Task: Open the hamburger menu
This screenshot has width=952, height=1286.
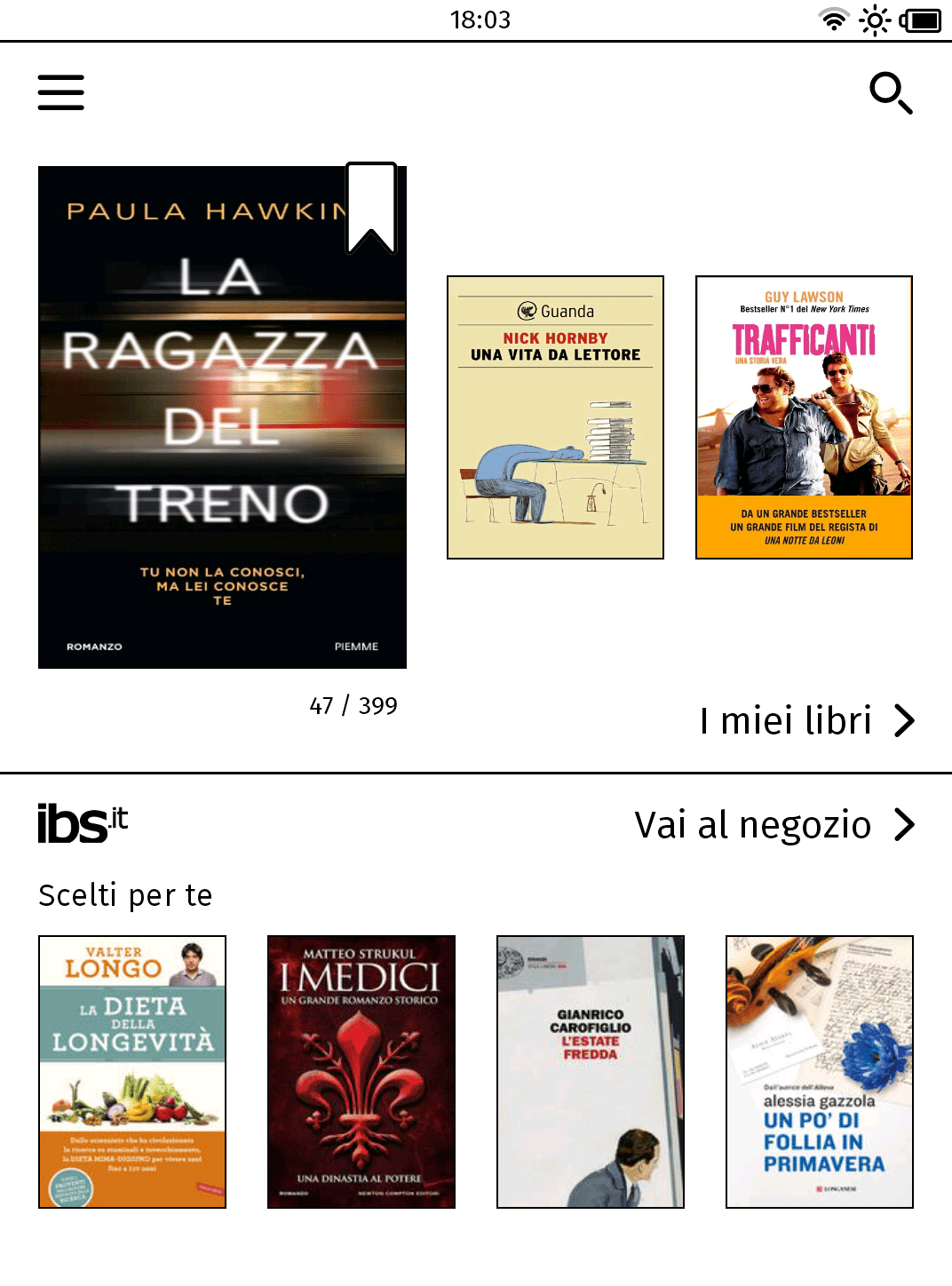Action: (60, 92)
